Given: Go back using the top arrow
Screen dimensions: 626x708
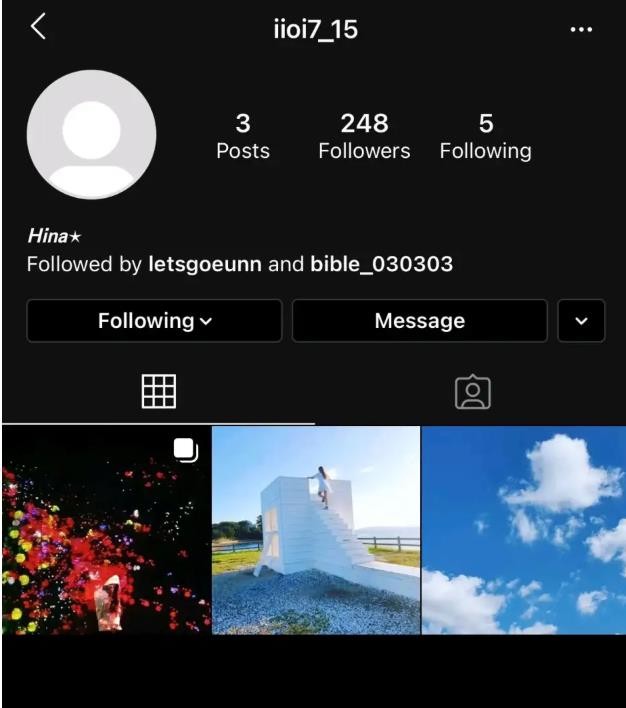Looking at the screenshot, I should pos(38,28).
